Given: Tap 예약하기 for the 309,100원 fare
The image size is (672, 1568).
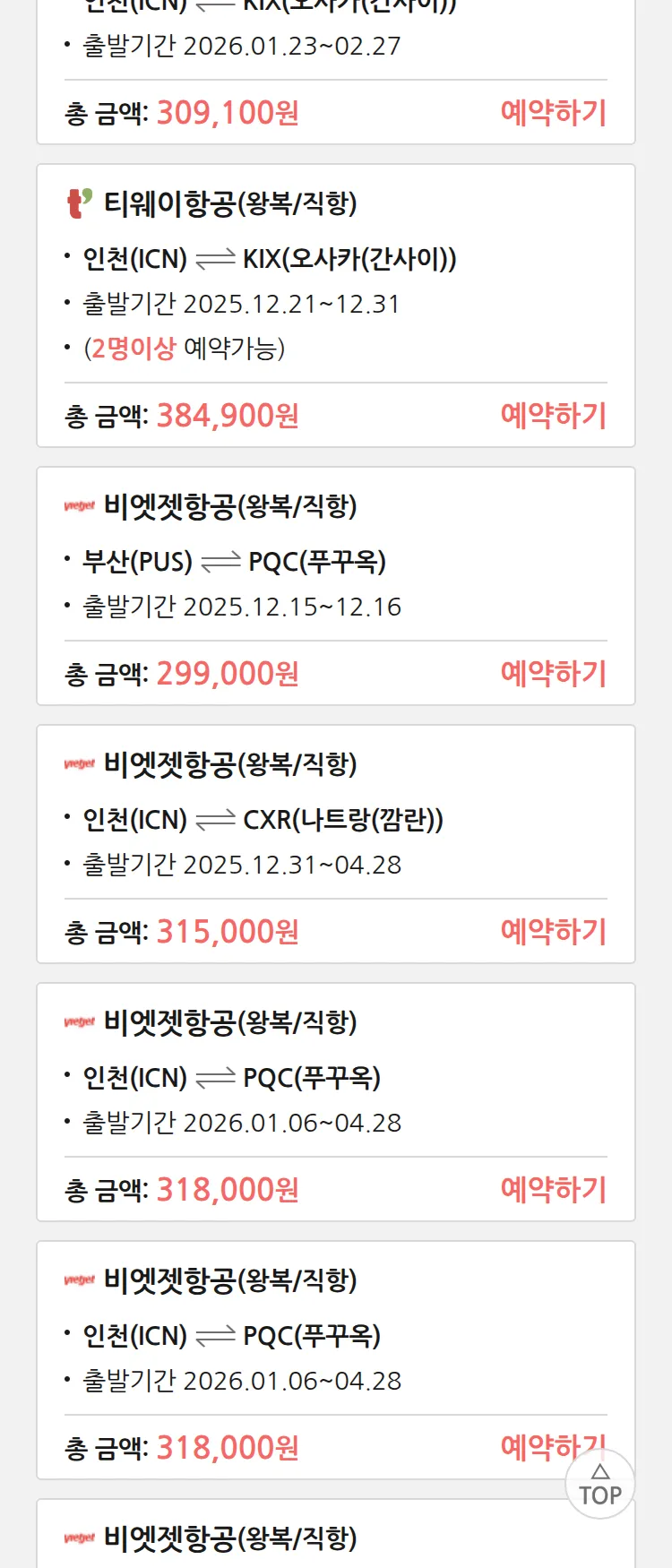Looking at the screenshot, I should click(x=553, y=113).
